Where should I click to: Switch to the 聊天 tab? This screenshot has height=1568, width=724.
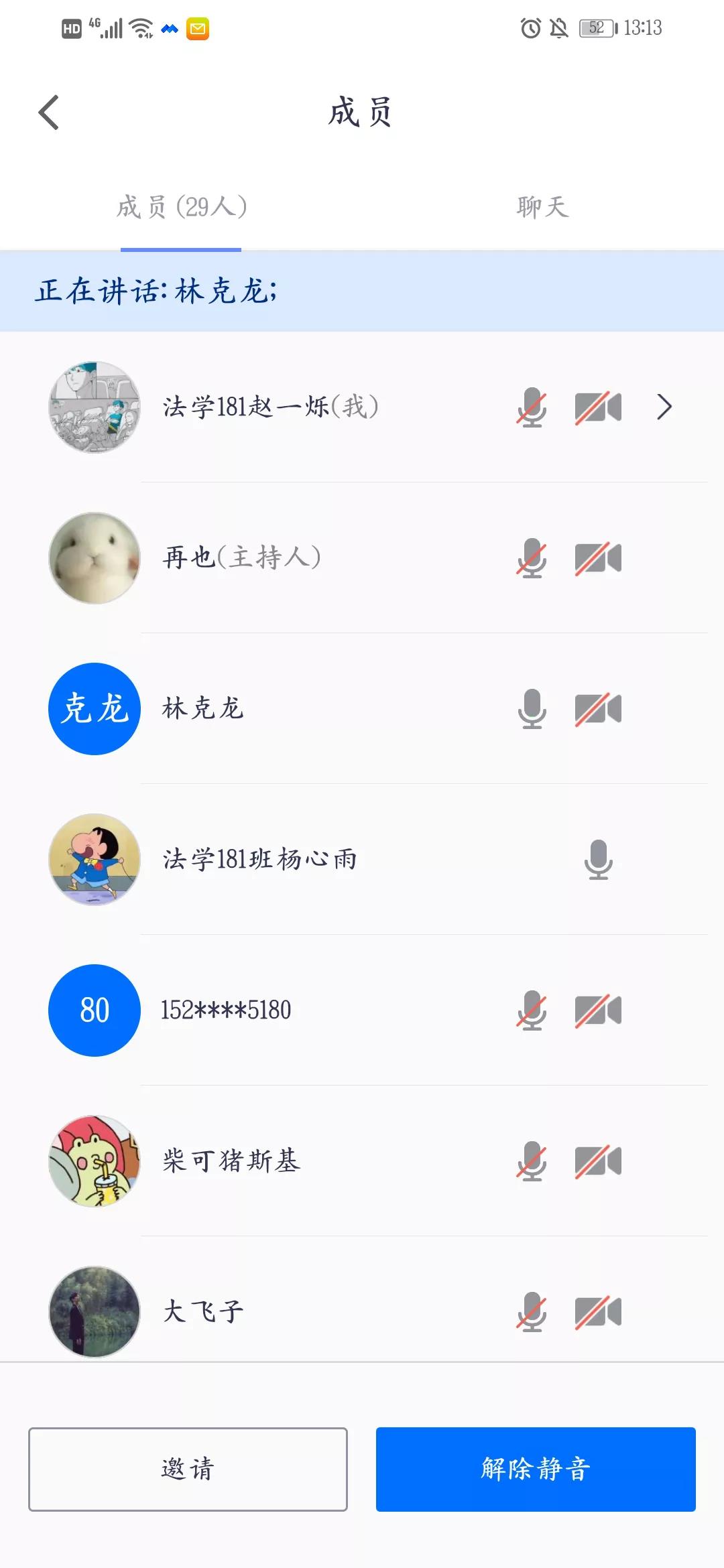542,207
